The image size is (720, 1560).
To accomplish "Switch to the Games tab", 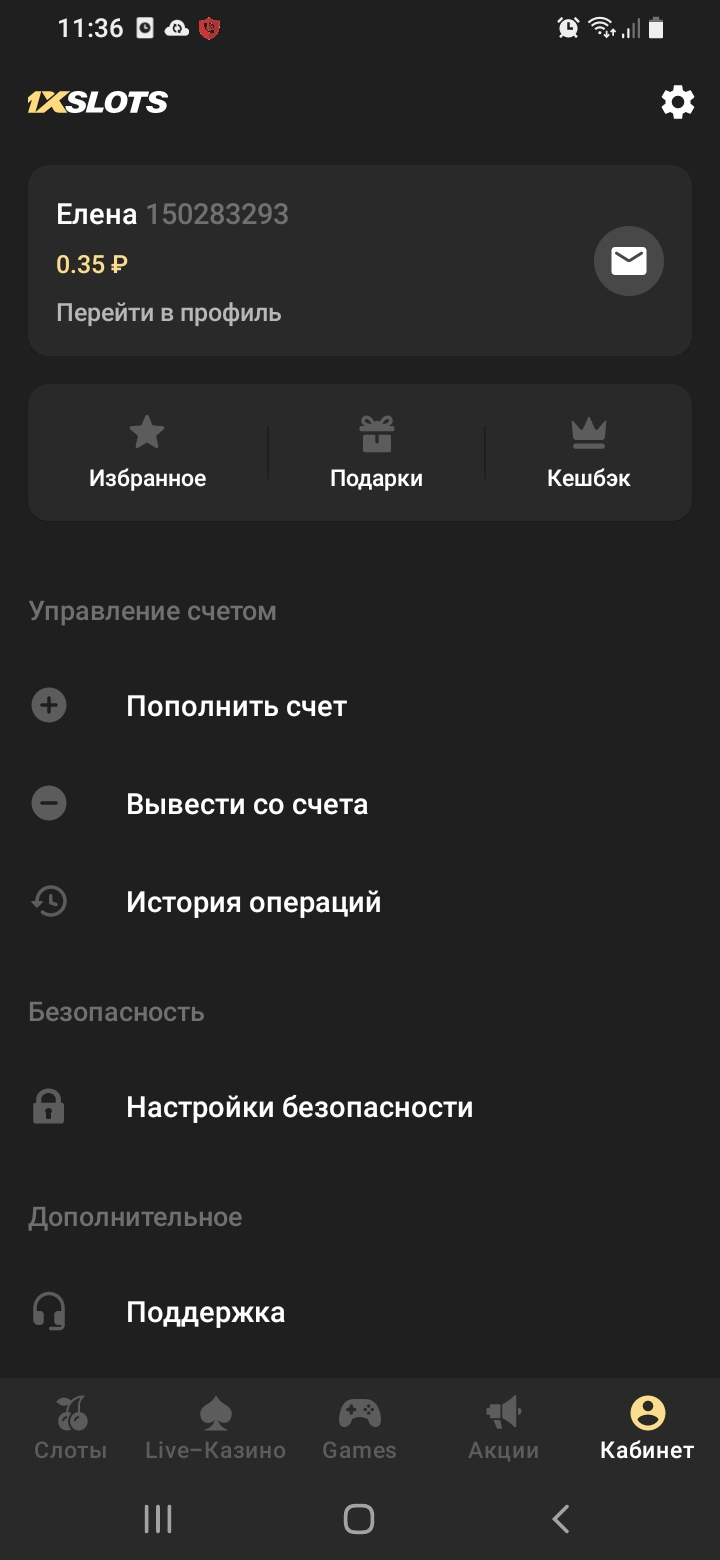I will coord(359,1428).
